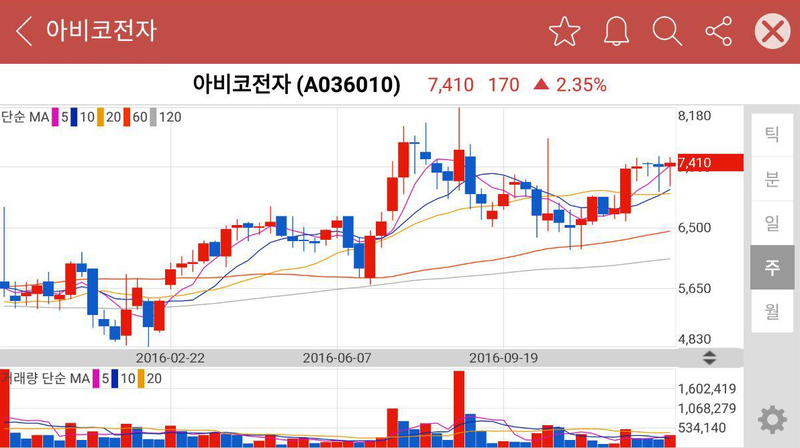Image resolution: width=800 pixels, height=448 pixels.
Task: Tap the chart panel resize handle
Action: [x=710, y=358]
